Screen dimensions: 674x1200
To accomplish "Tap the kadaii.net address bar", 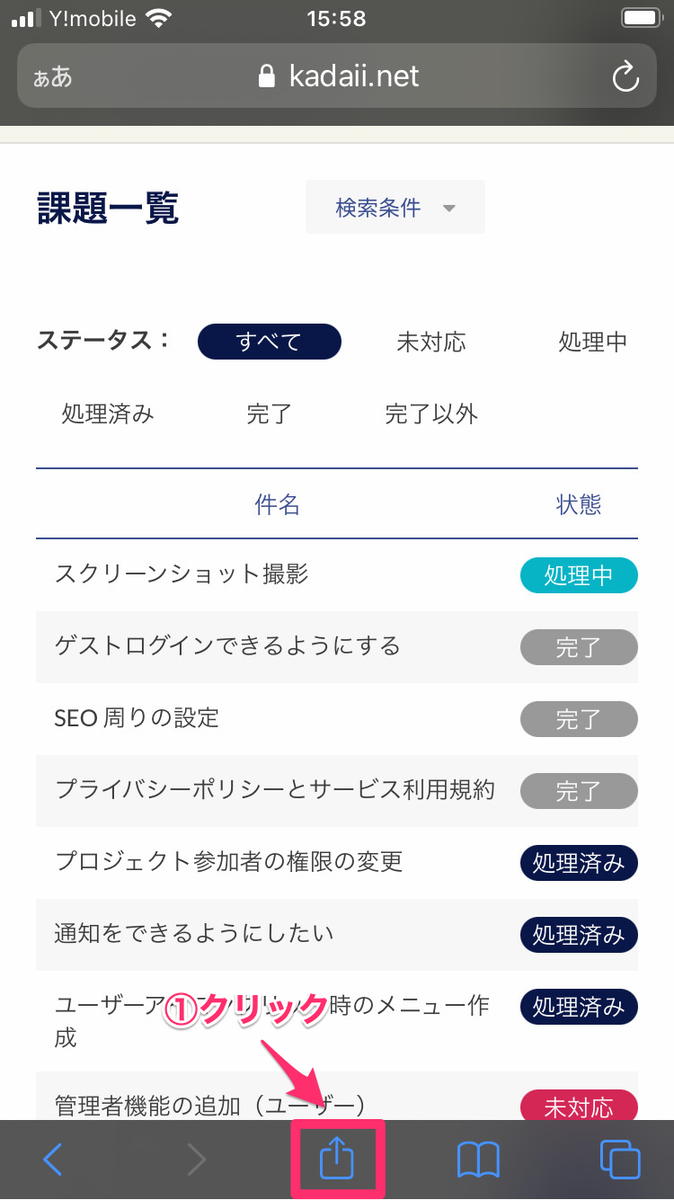I will [337, 77].
